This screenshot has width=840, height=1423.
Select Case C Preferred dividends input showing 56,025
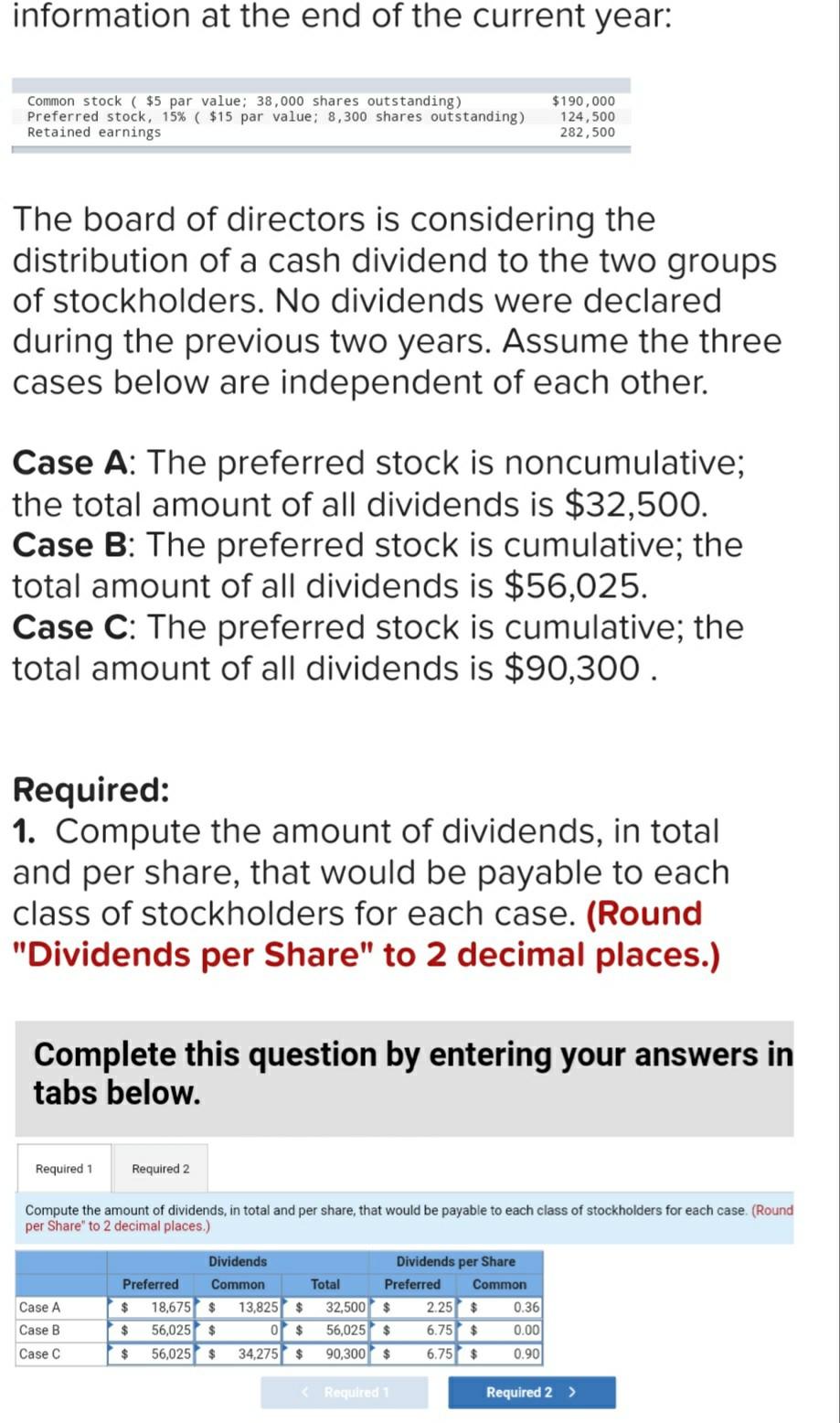151,1354
